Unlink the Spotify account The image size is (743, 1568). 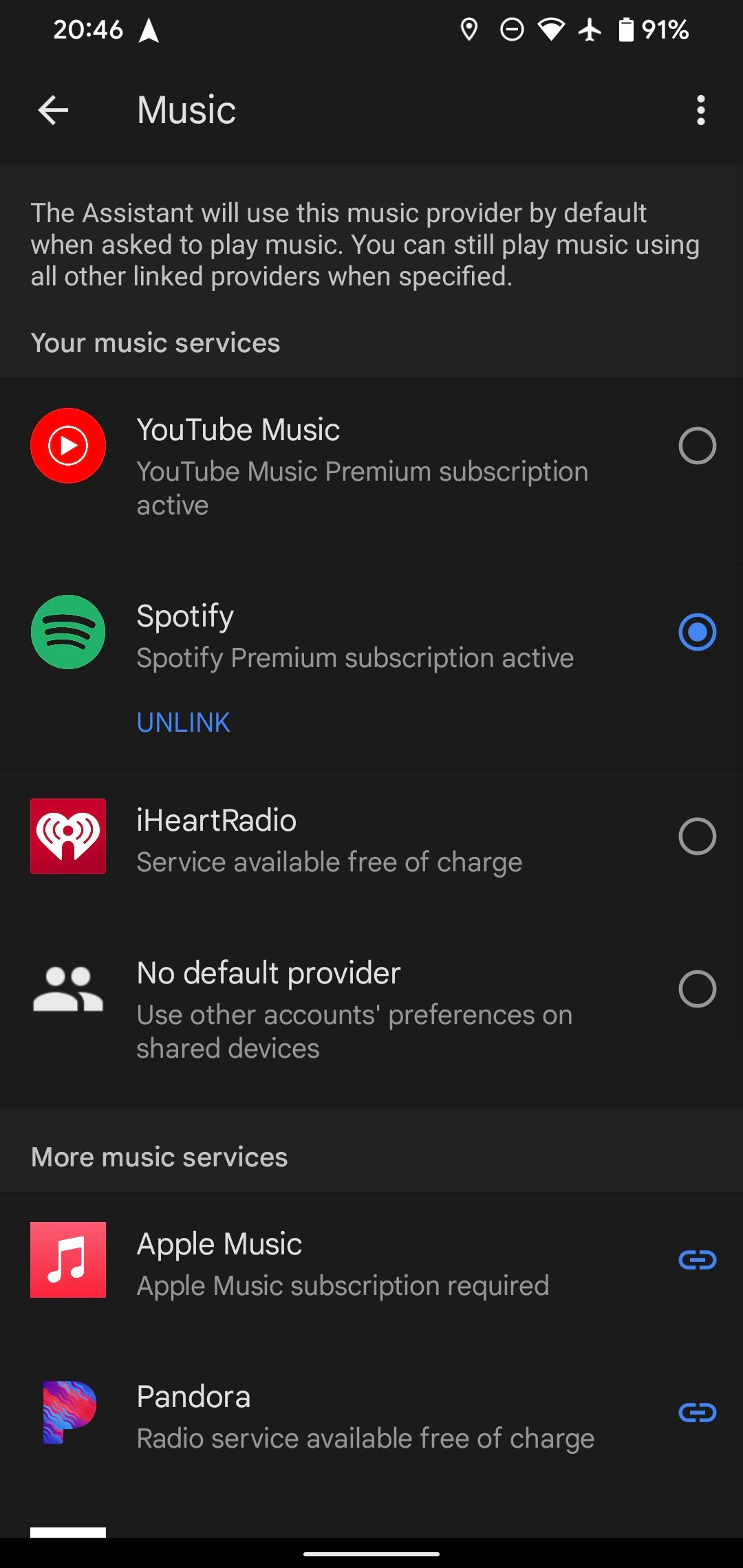coord(183,722)
